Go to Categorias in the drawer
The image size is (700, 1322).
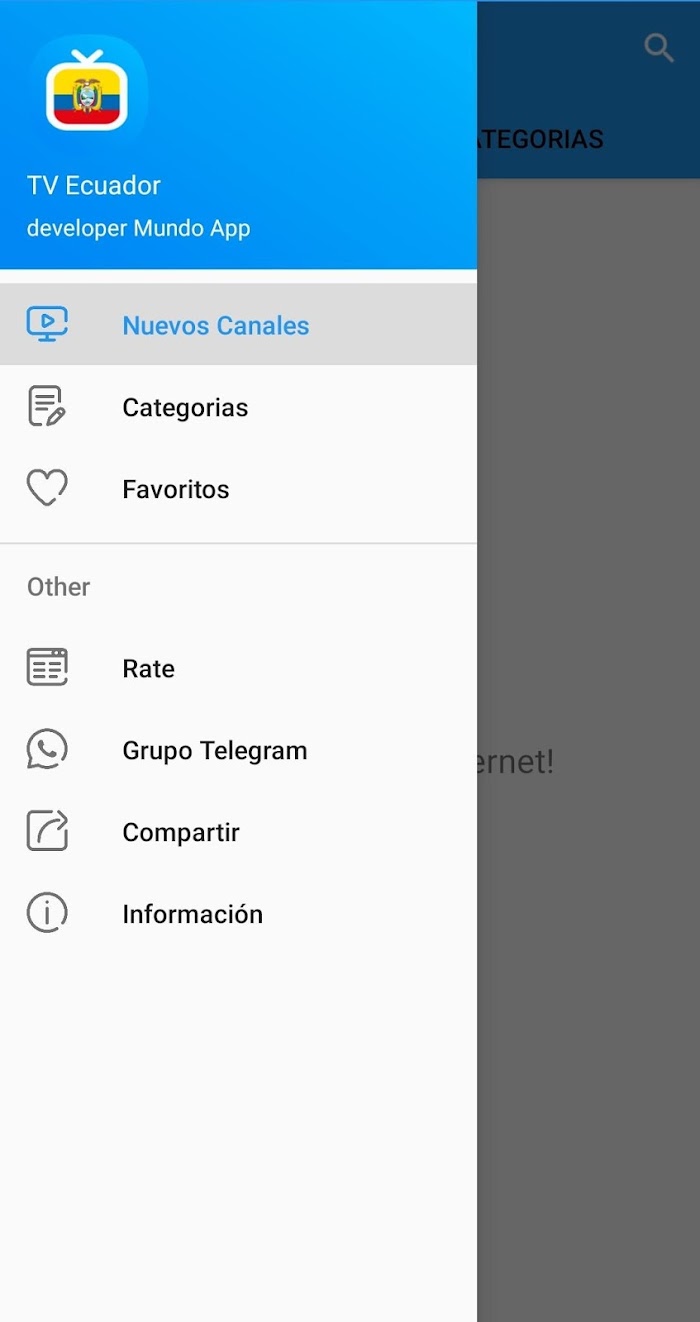pyautogui.click(x=238, y=407)
